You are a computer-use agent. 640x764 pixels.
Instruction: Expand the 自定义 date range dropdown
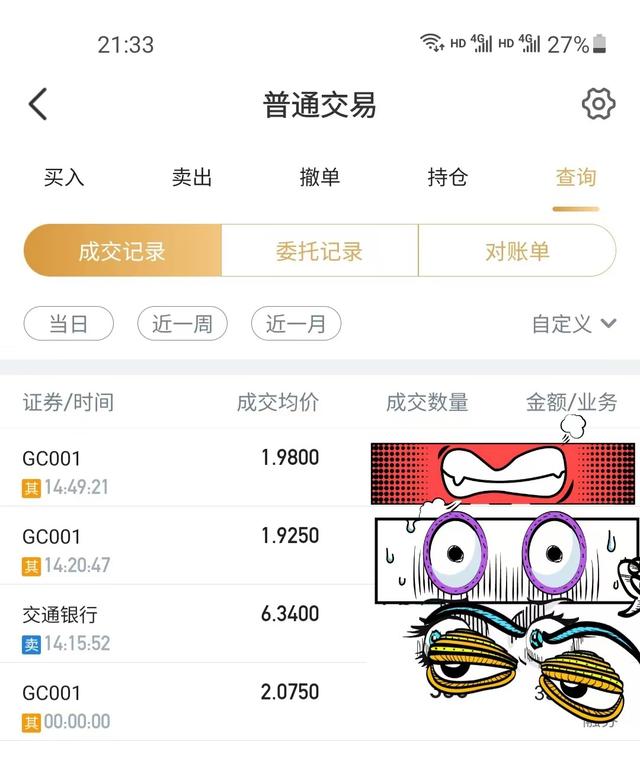573,324
